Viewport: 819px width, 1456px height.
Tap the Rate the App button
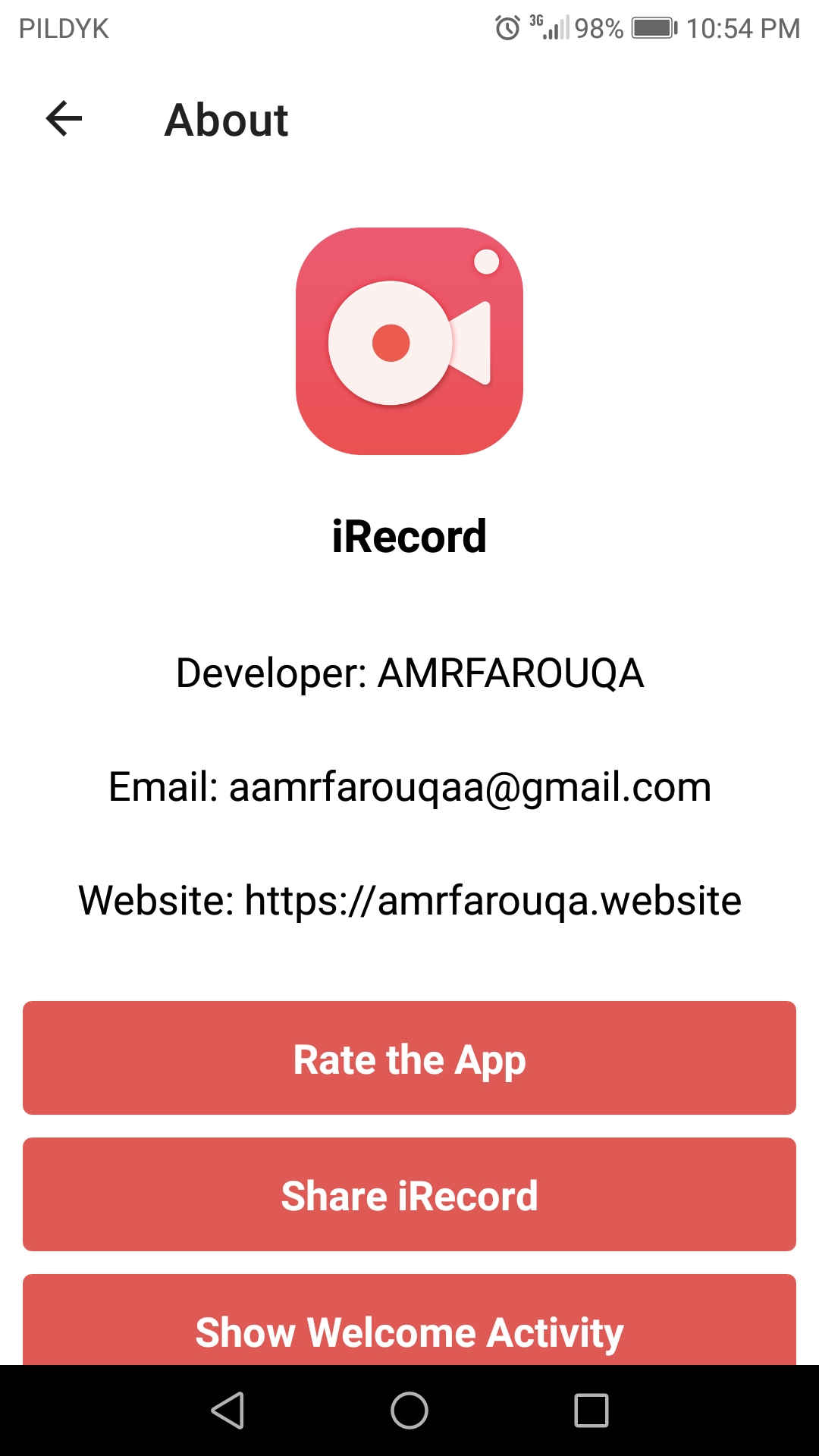point(409,1058)
